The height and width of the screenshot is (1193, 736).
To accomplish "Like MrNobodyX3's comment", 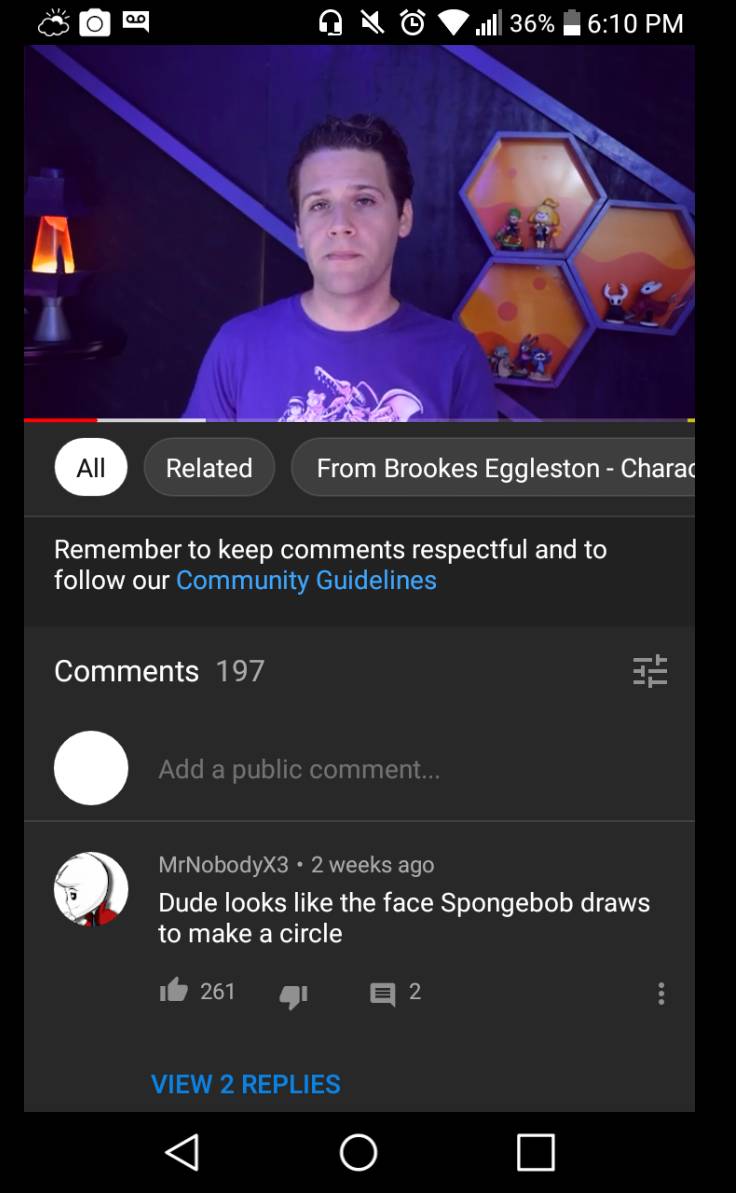I will pos(174,991).
